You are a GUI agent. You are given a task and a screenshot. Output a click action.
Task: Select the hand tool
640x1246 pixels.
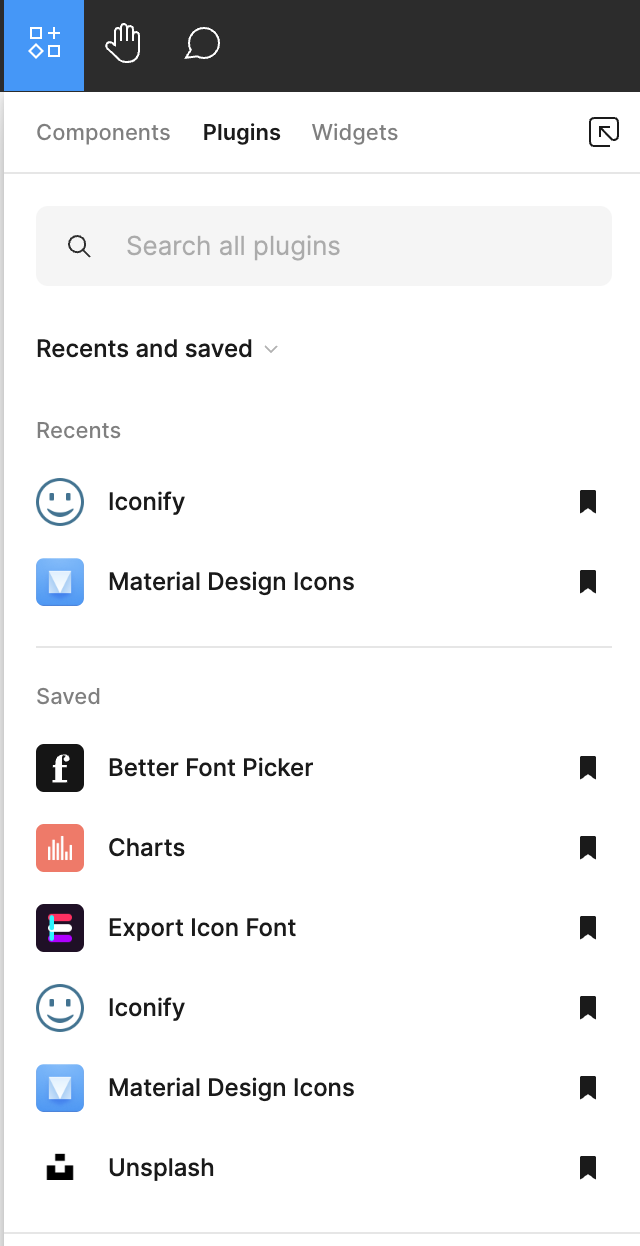123,45
